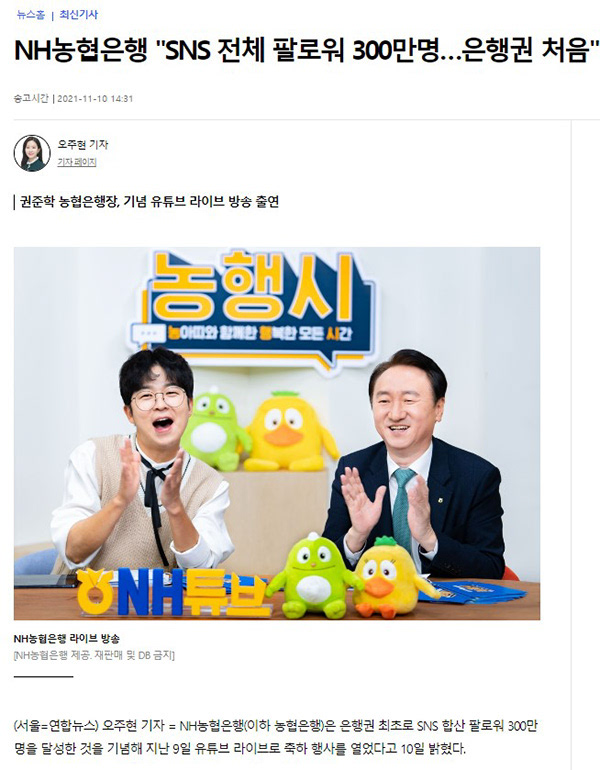Open the 기자 페이지 link
The width and height of the screenshot is (600, 770).
click(77, 162)
